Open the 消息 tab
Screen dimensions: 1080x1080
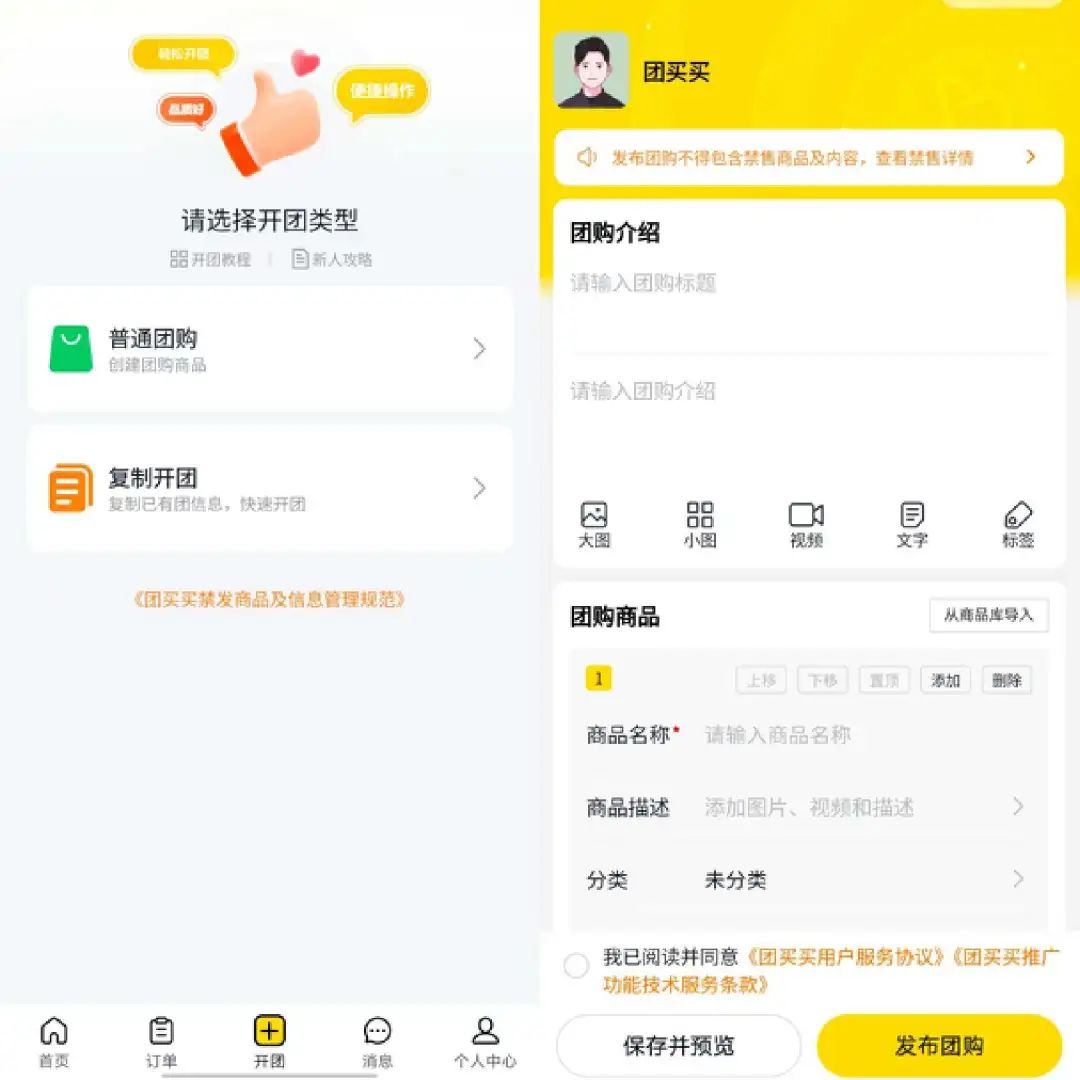coord(377,1042)
